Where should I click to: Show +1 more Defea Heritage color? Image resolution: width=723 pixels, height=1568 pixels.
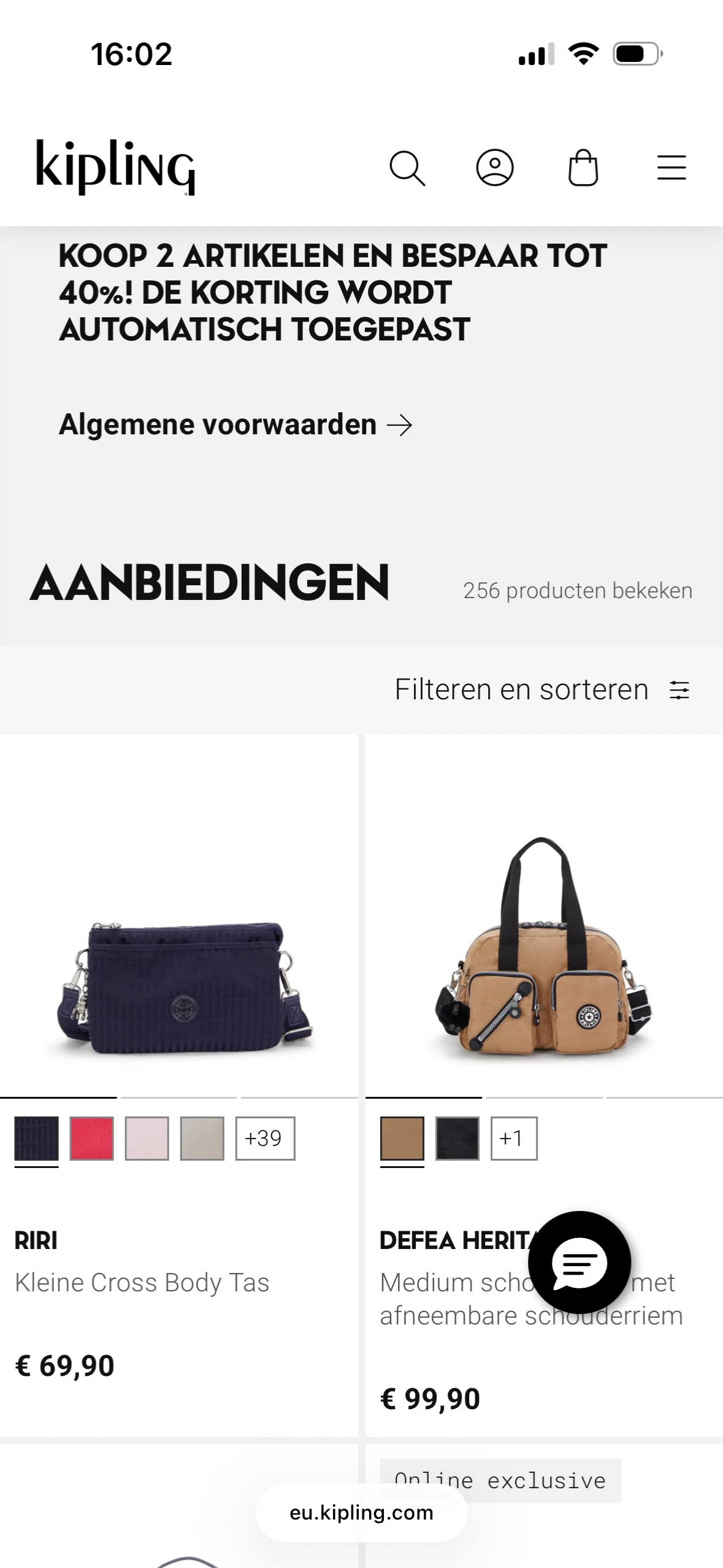tap(514, 1138)
